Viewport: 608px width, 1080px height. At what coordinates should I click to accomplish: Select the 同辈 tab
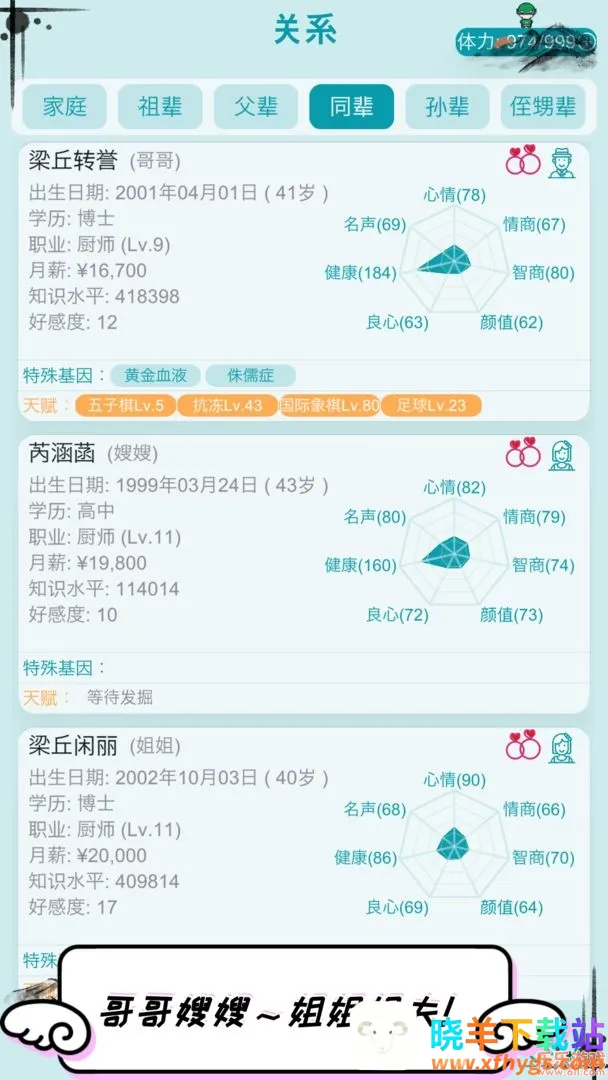tap(352, 107)
